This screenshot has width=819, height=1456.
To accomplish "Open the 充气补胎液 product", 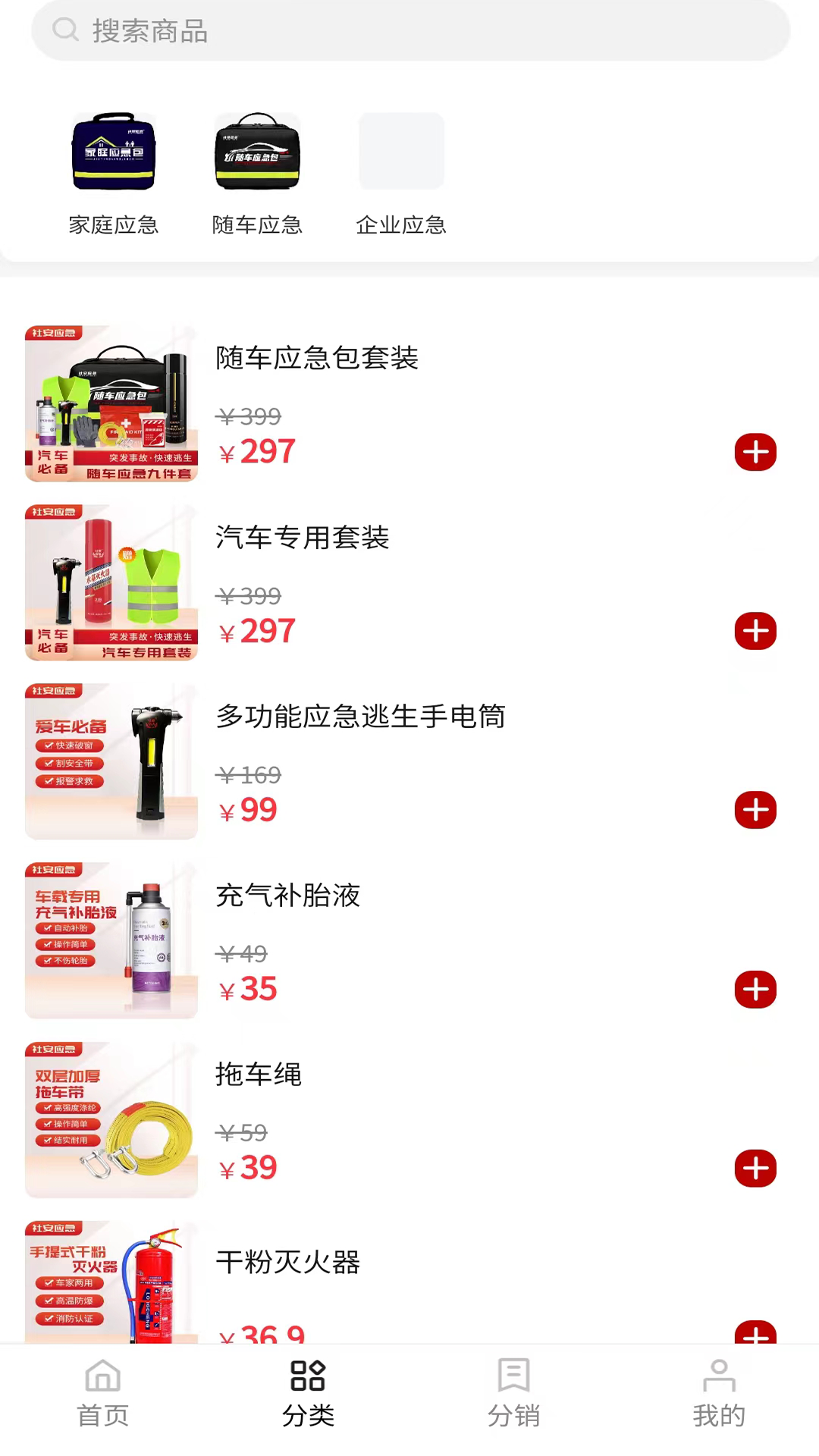I will pyautogui.click(x=288, y=896).
